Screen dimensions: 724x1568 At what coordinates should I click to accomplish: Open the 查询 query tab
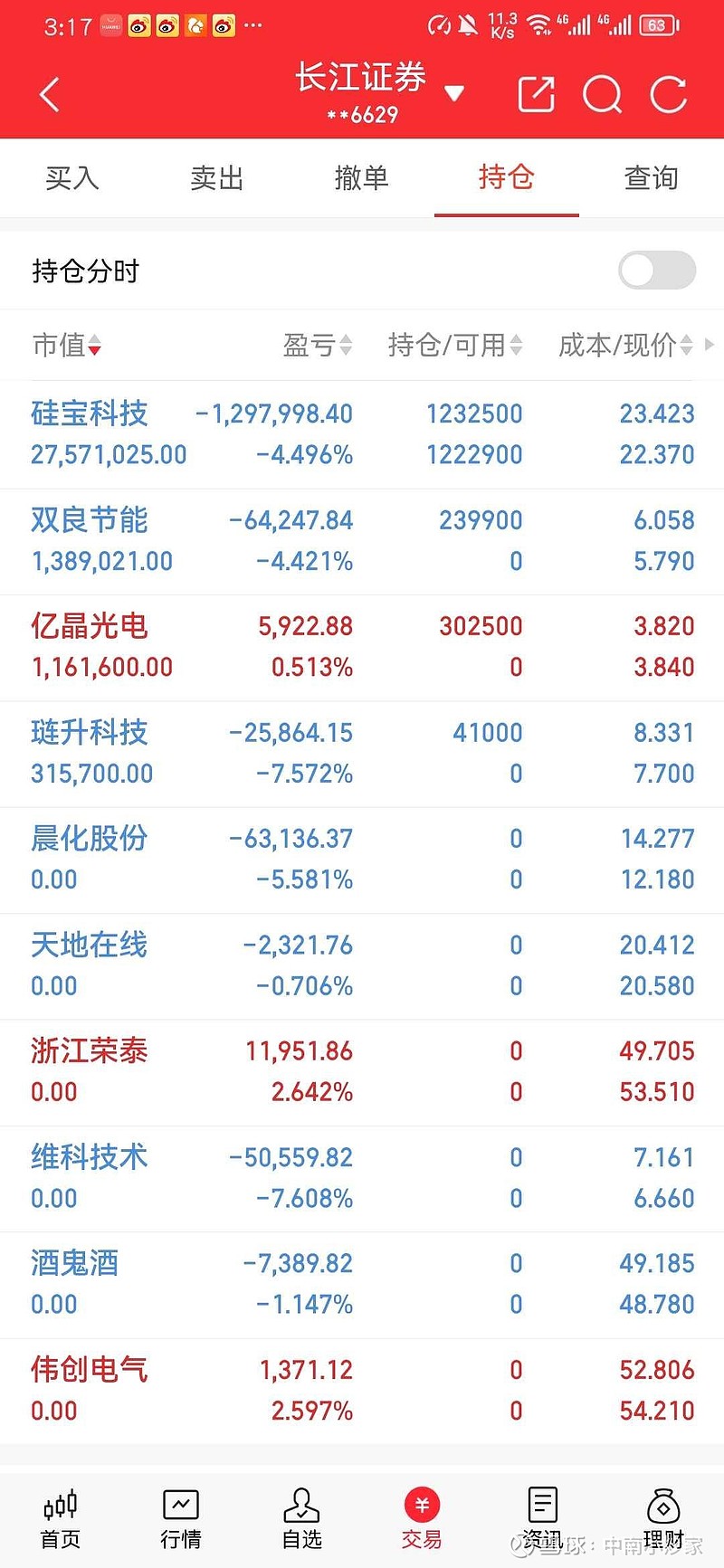[x=650, y=178]
